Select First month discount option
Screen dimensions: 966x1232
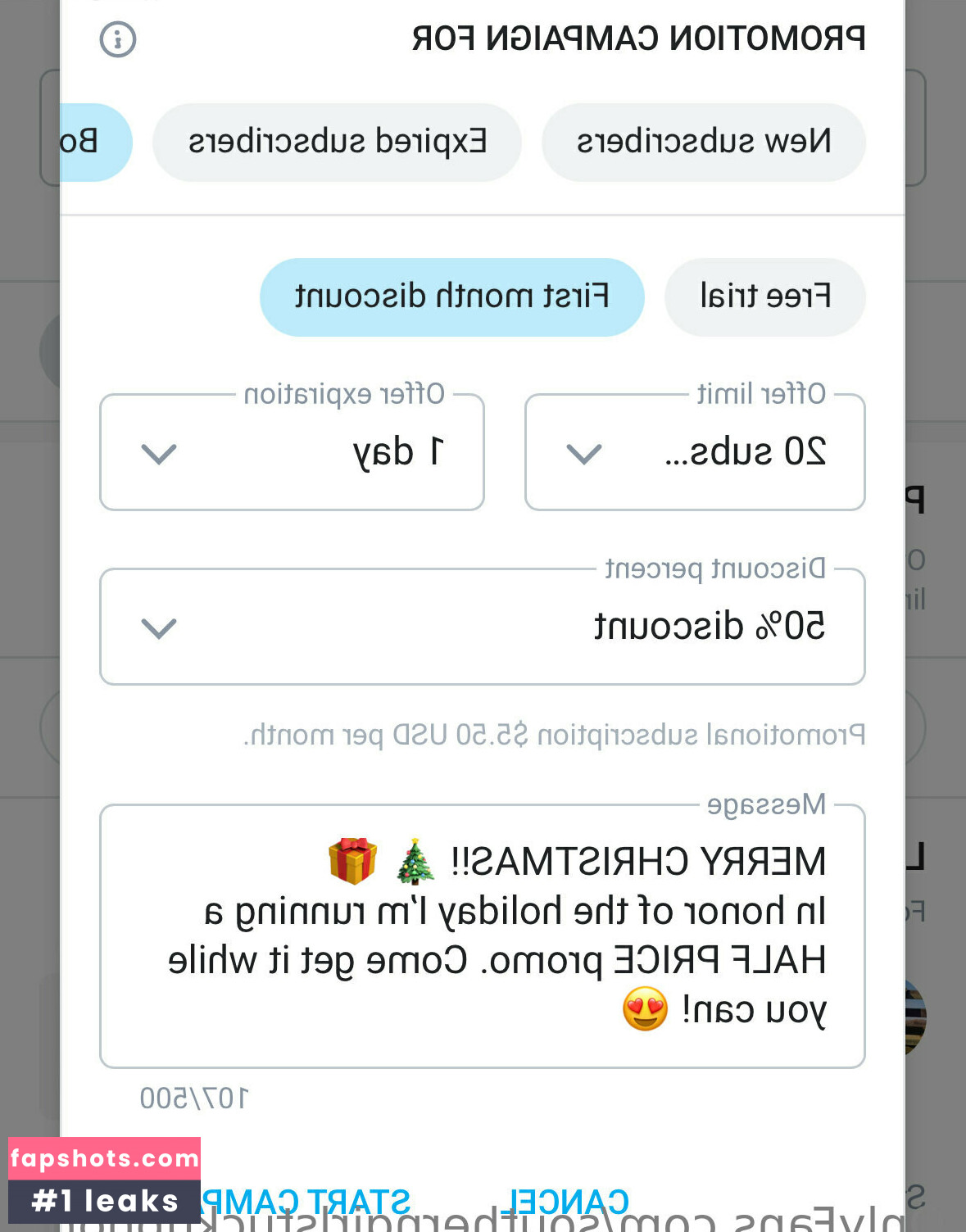pos(451,297)
